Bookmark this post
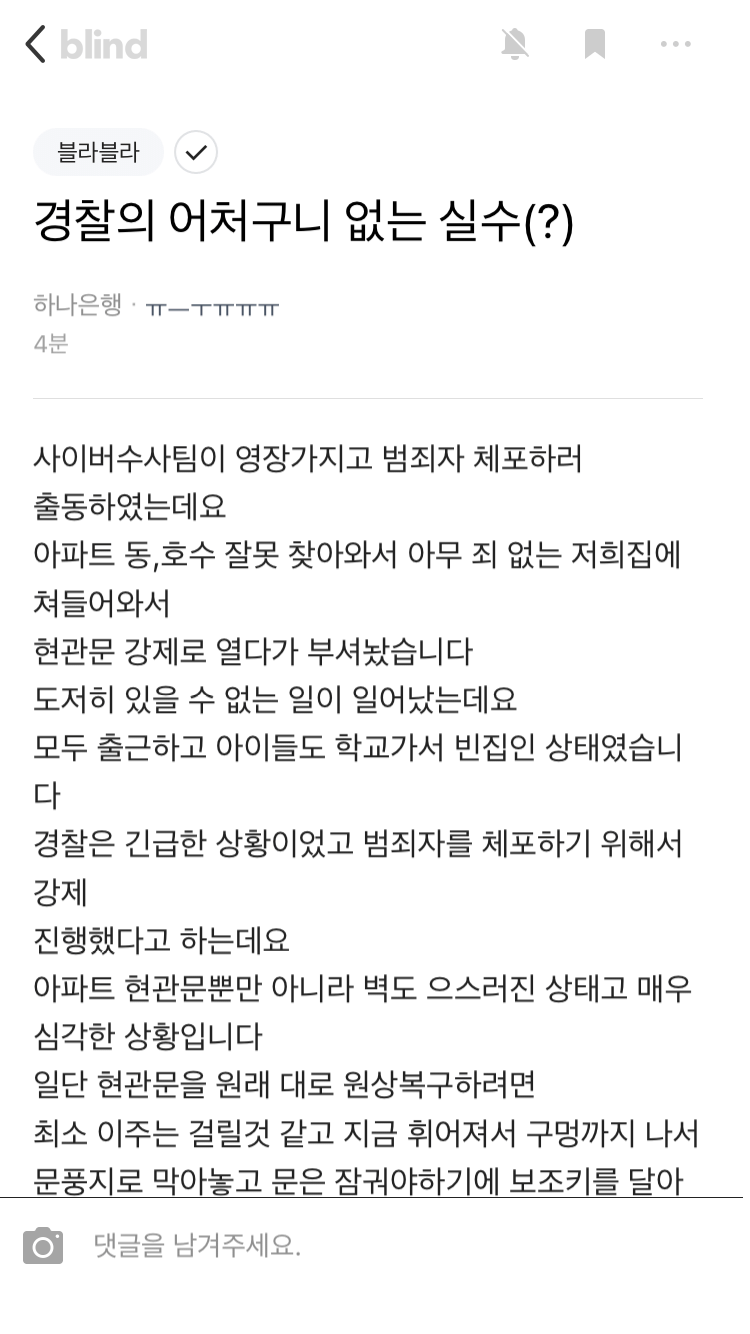 [595, 44]
